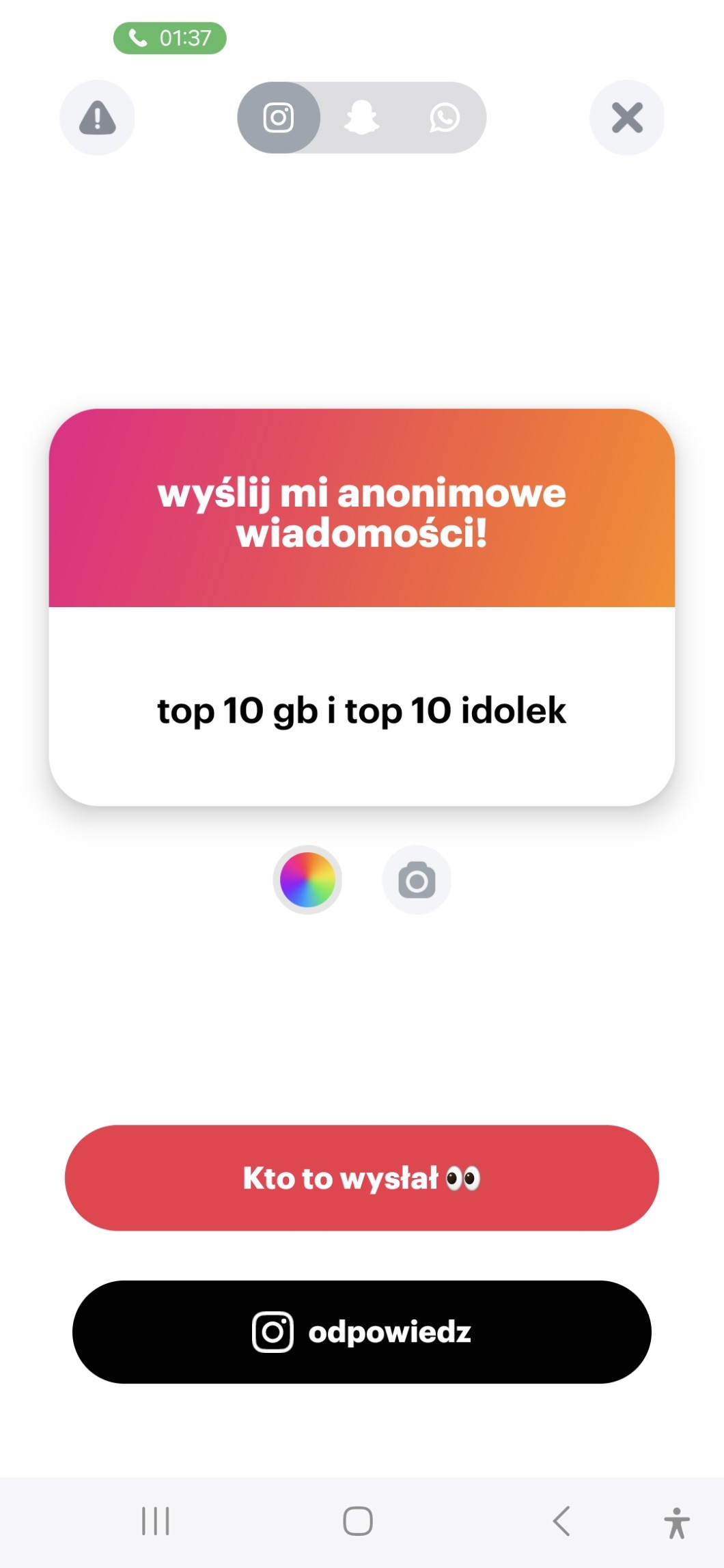
Task: Go back using the system back button
Action: pyautogui.click(x=561, y=1521)
